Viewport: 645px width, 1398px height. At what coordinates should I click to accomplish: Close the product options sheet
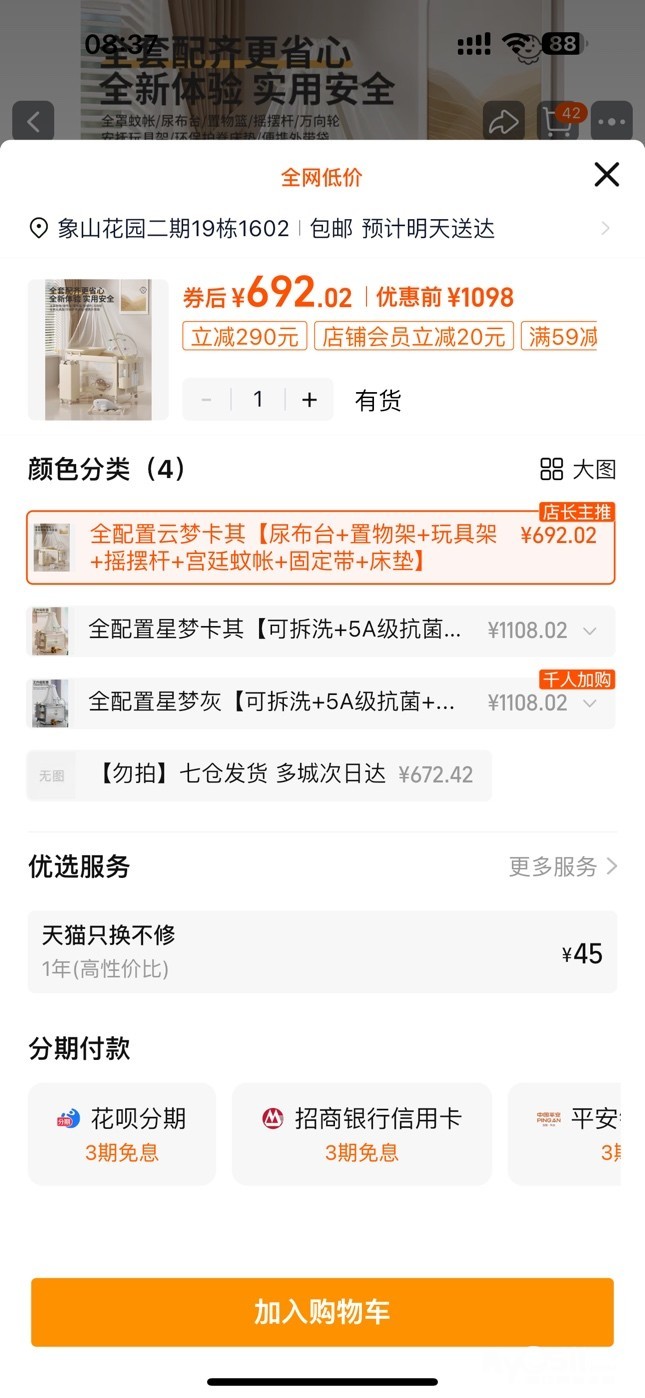(606, 175)
